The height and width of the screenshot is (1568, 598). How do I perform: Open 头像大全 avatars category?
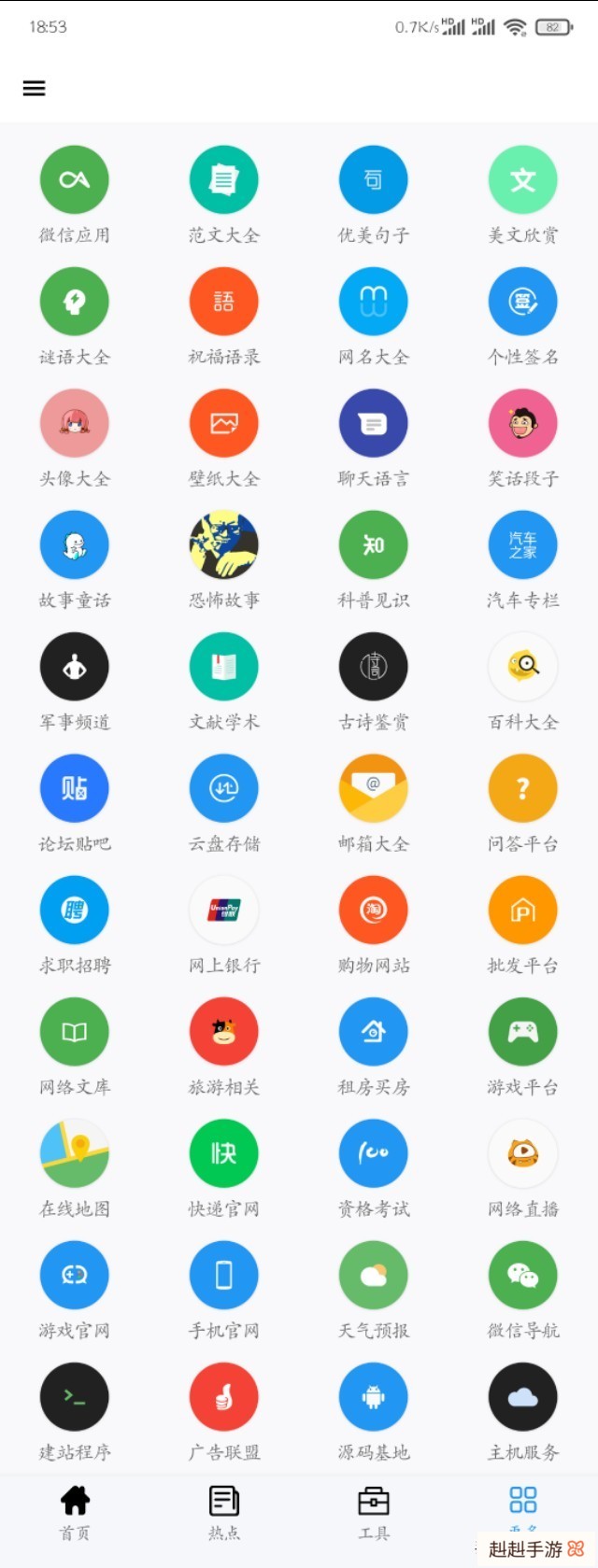[75, 424]
